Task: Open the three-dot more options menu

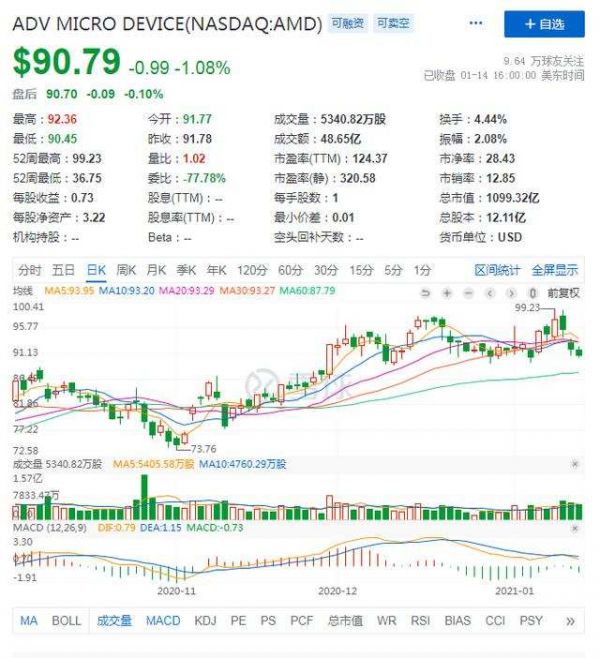Action: click(475, 23)
